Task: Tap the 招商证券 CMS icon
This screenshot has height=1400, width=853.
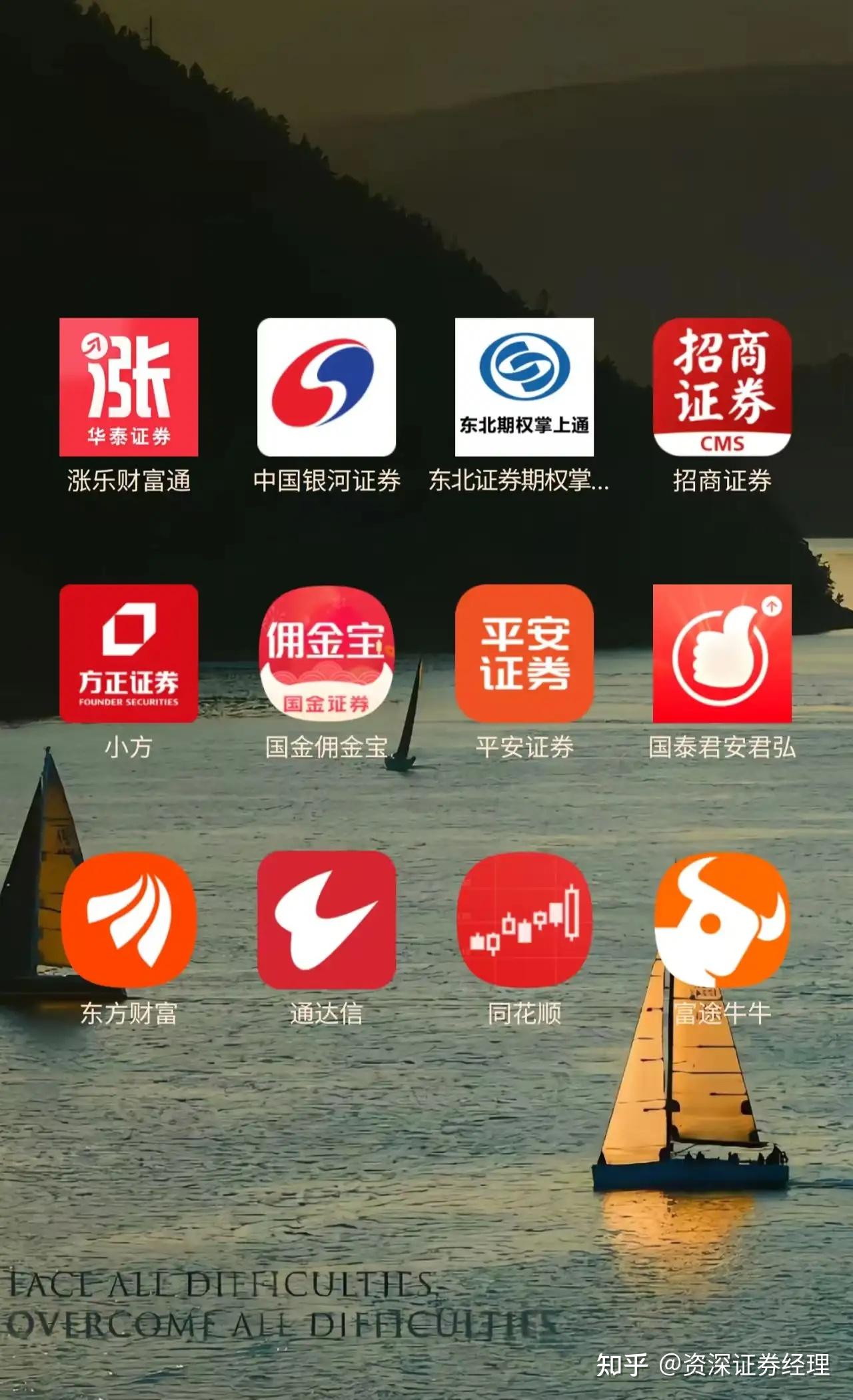Action: 720,387
